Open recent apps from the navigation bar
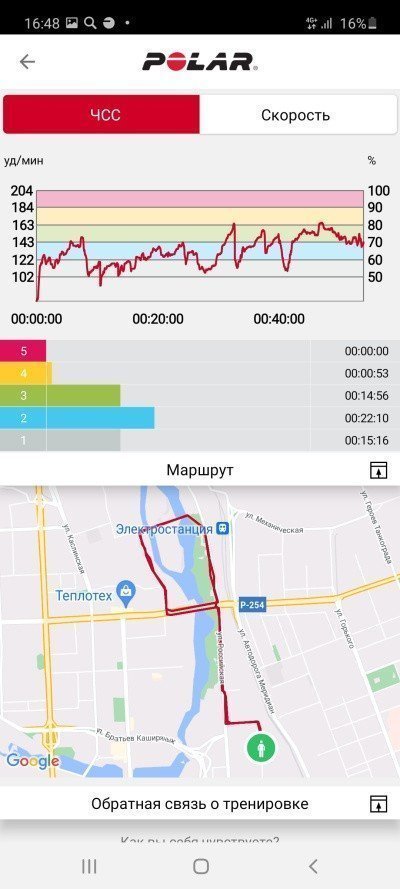Viewport: 400px width, 889px height. (x=89, y=866)
